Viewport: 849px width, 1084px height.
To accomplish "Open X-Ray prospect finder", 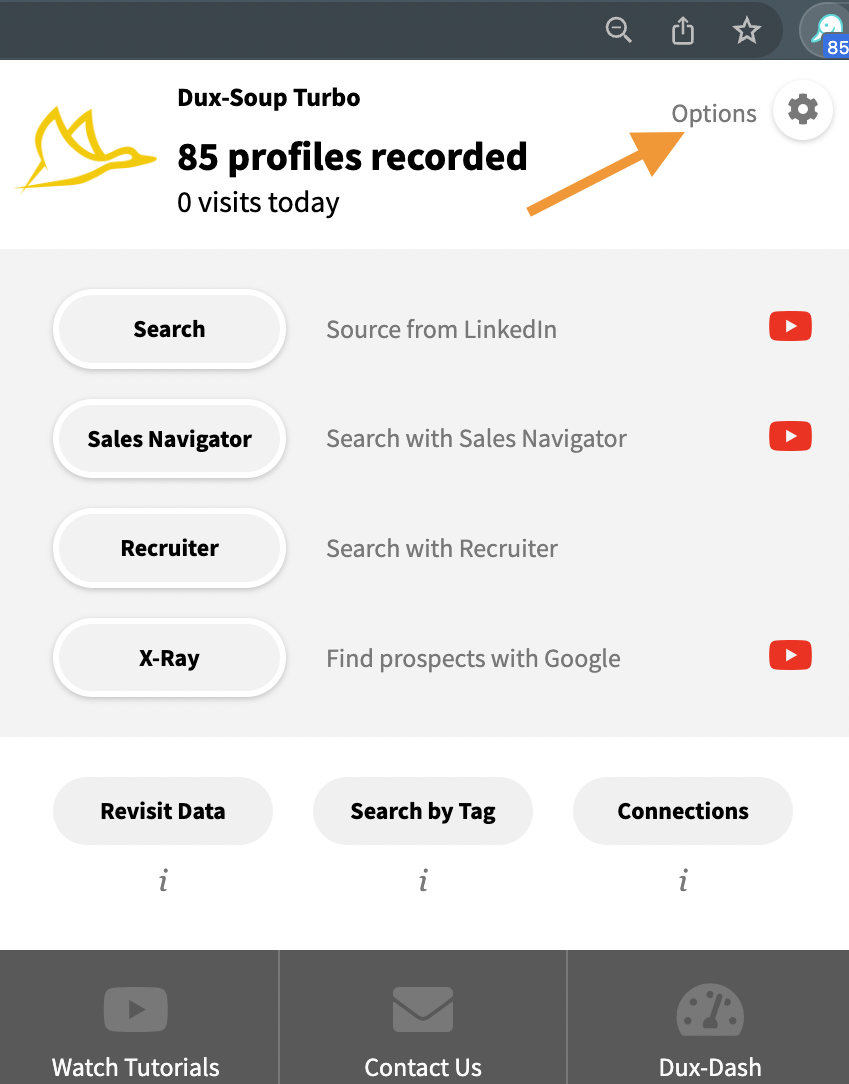I will pos(169,658).
